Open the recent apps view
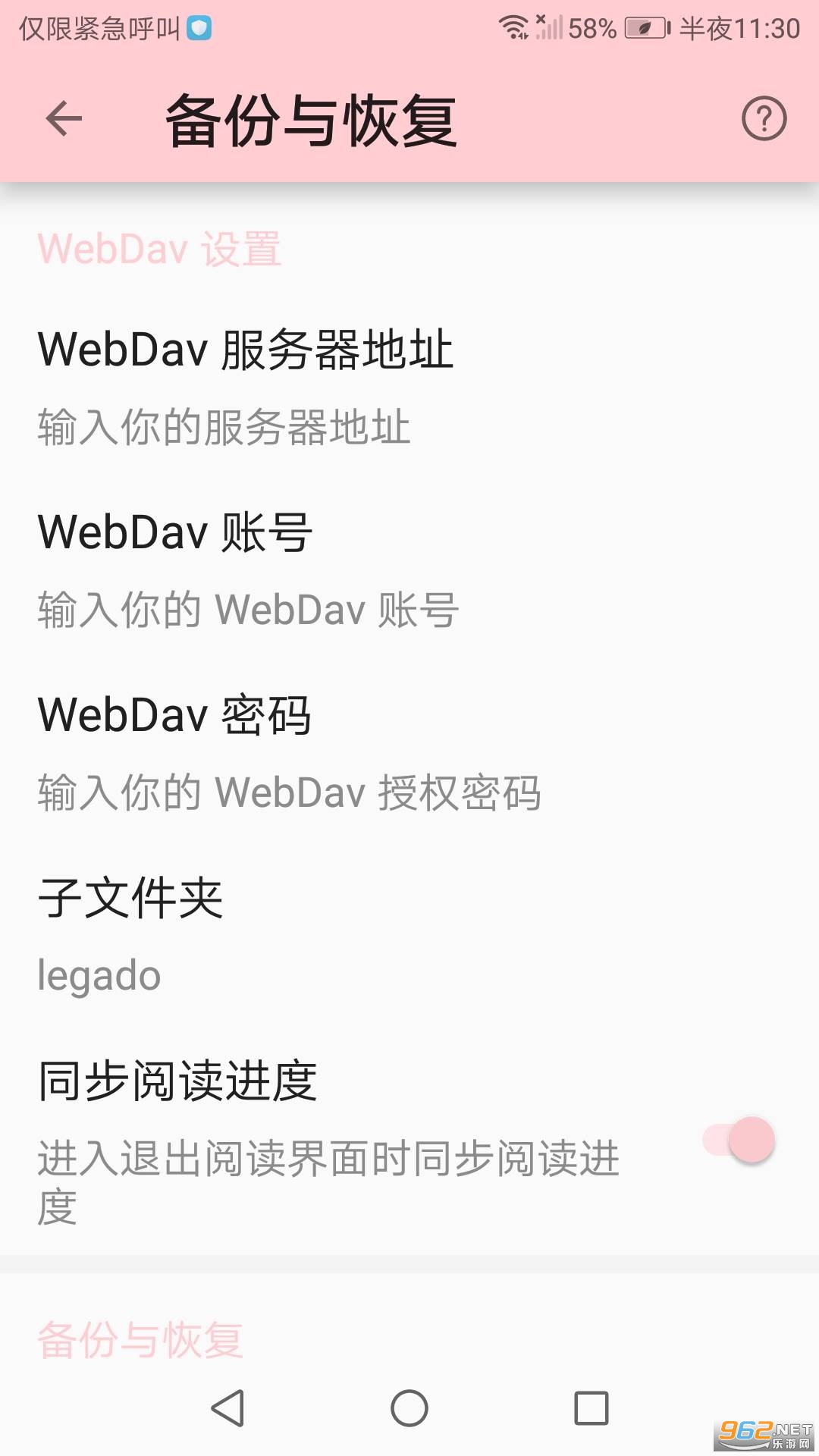This screenshot has width=819, height=1456. [x=591, y=1408]
